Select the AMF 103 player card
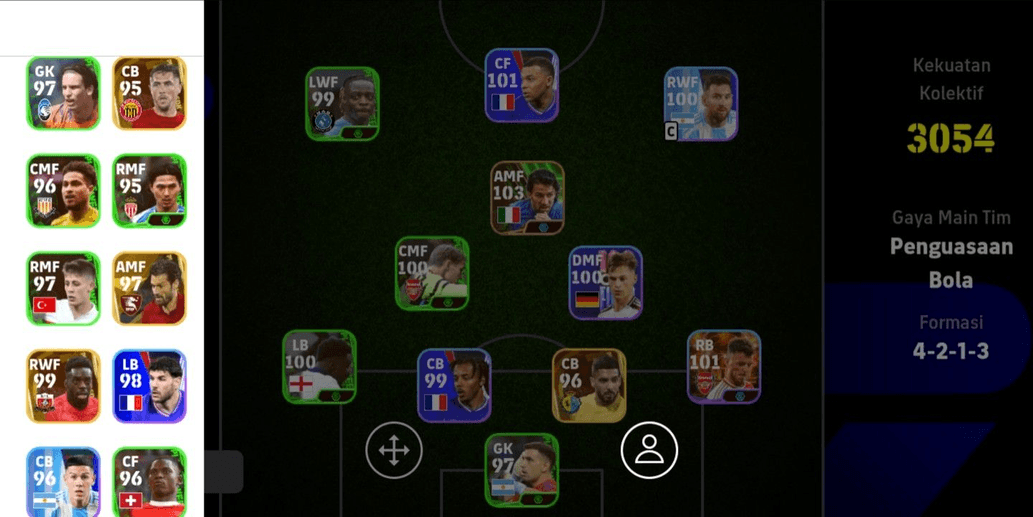The height and width of the screenshot is (517, 1033). click(527, 198)
